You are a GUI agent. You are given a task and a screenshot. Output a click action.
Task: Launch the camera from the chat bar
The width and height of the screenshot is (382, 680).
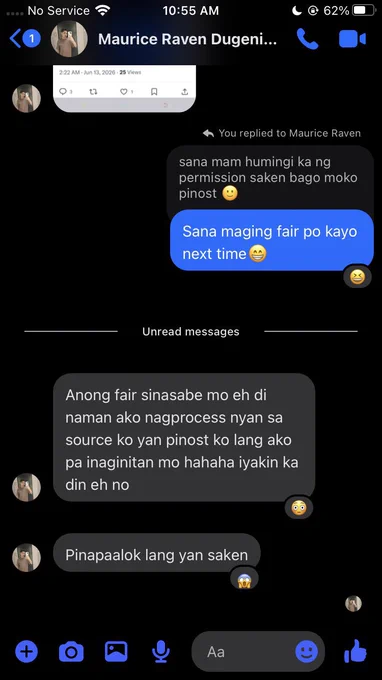71,651
